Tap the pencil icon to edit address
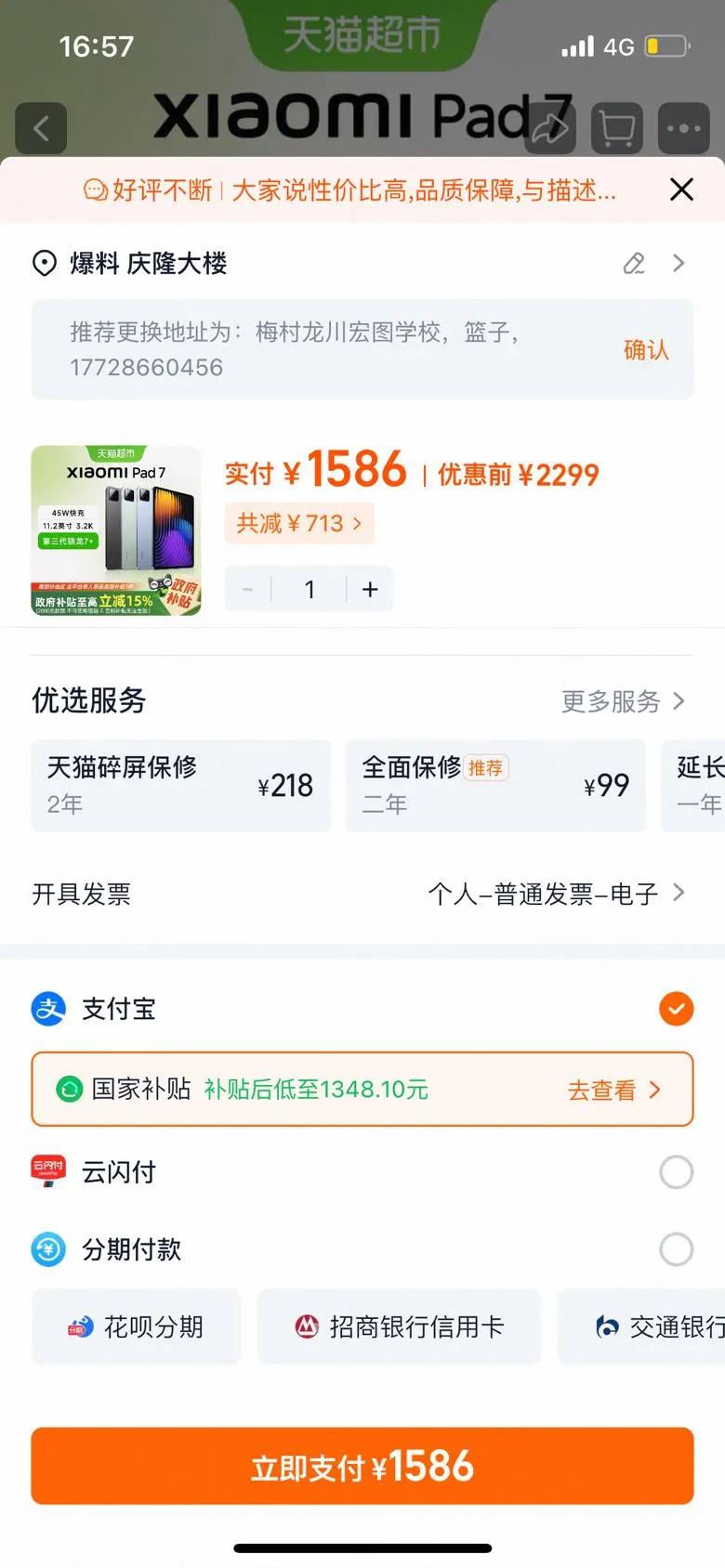 click(634, 264)
